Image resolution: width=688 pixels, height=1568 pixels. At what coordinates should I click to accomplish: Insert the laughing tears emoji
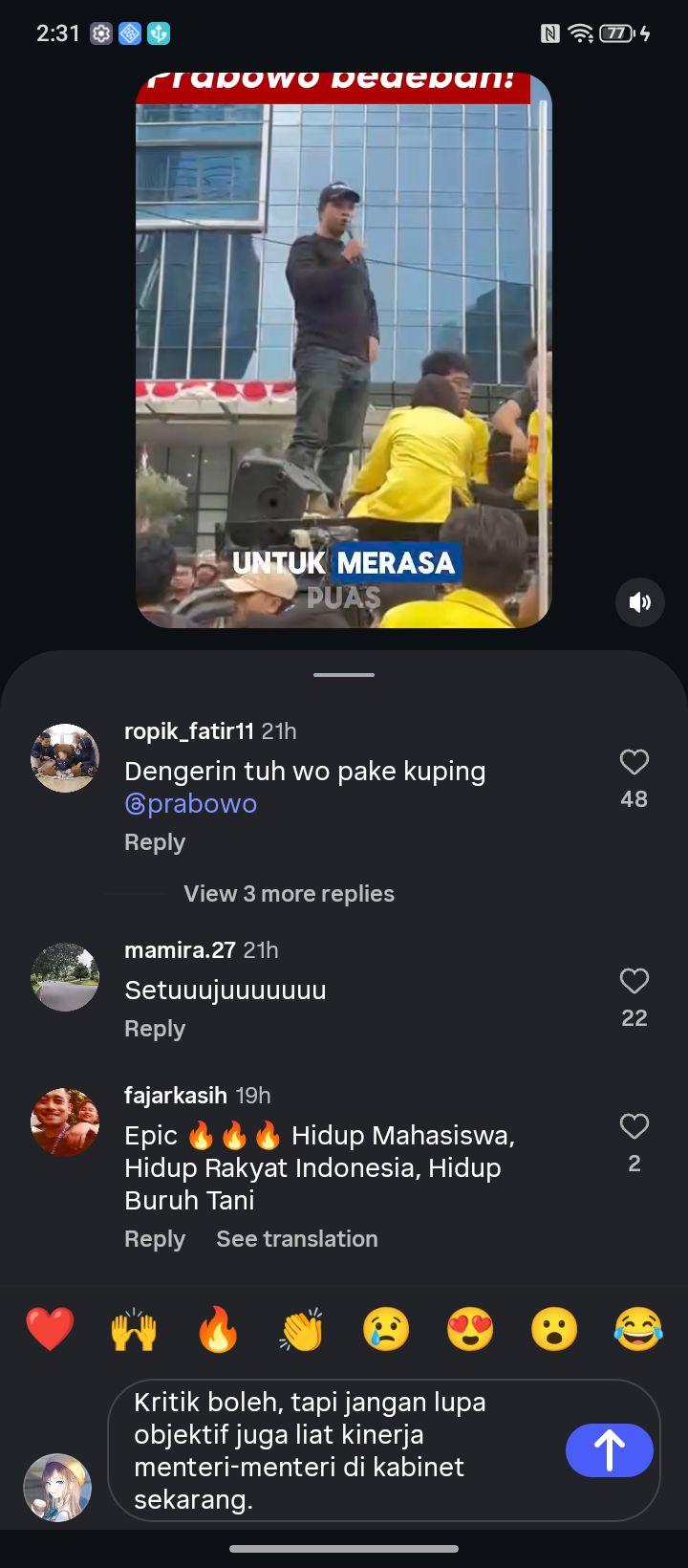[638, 1329]
